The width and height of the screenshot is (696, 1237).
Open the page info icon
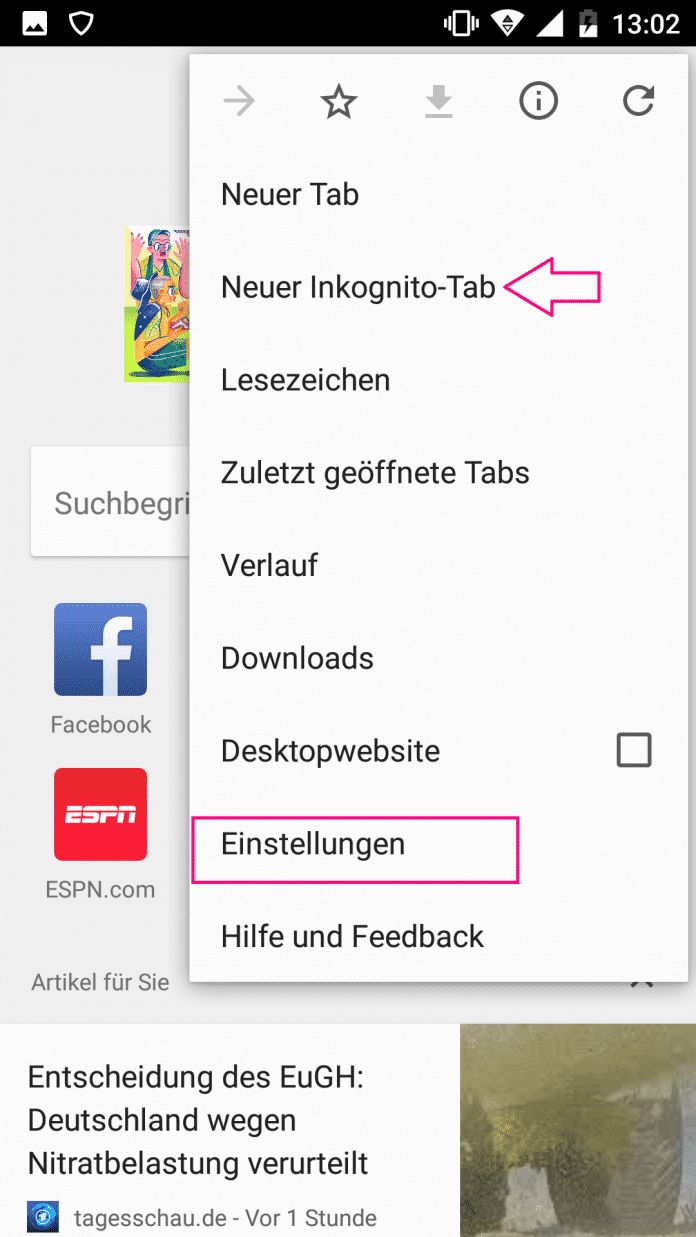[538, 101]
